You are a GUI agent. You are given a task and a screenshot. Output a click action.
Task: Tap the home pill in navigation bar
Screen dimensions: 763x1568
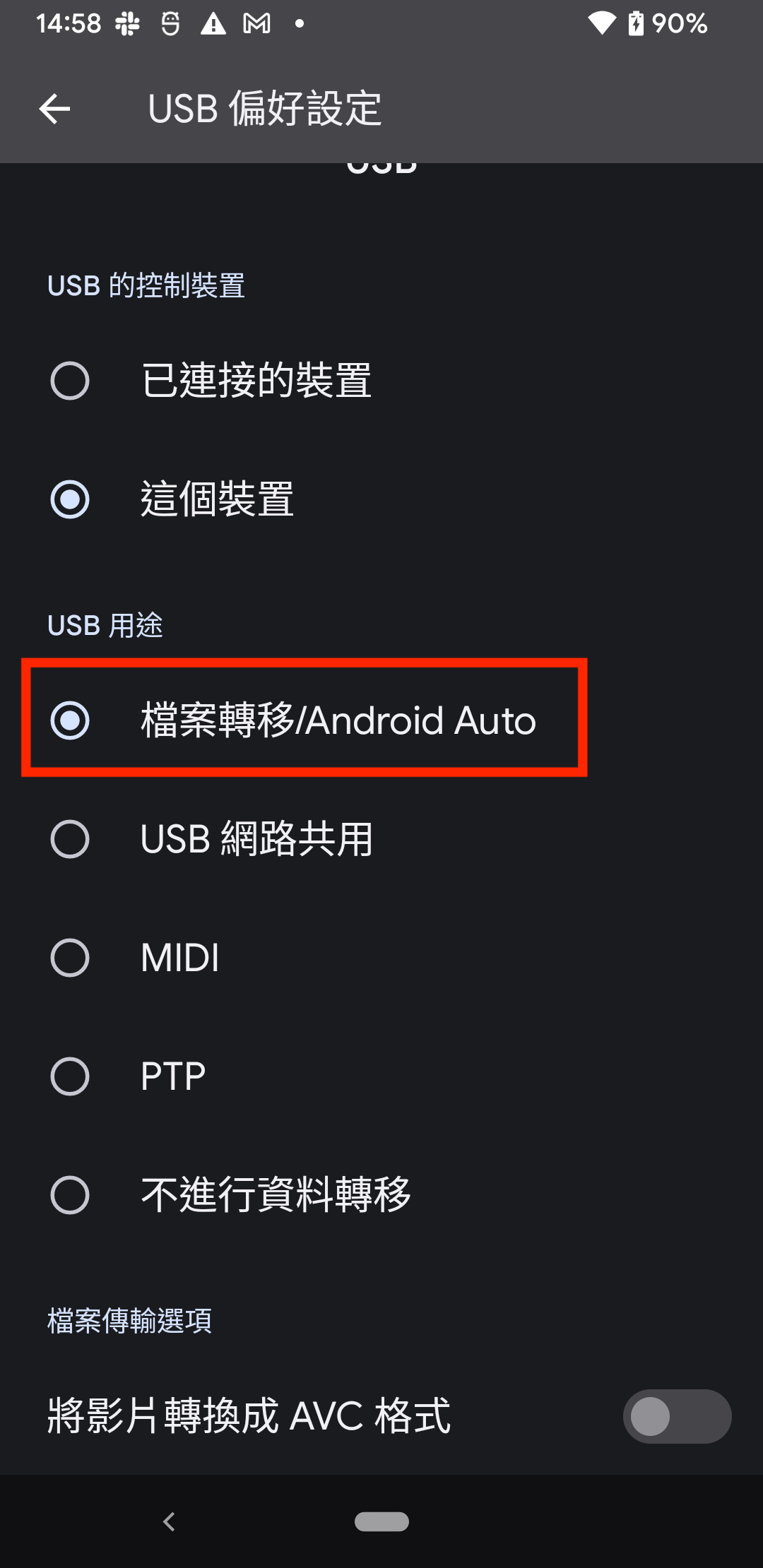[381, 1521]
